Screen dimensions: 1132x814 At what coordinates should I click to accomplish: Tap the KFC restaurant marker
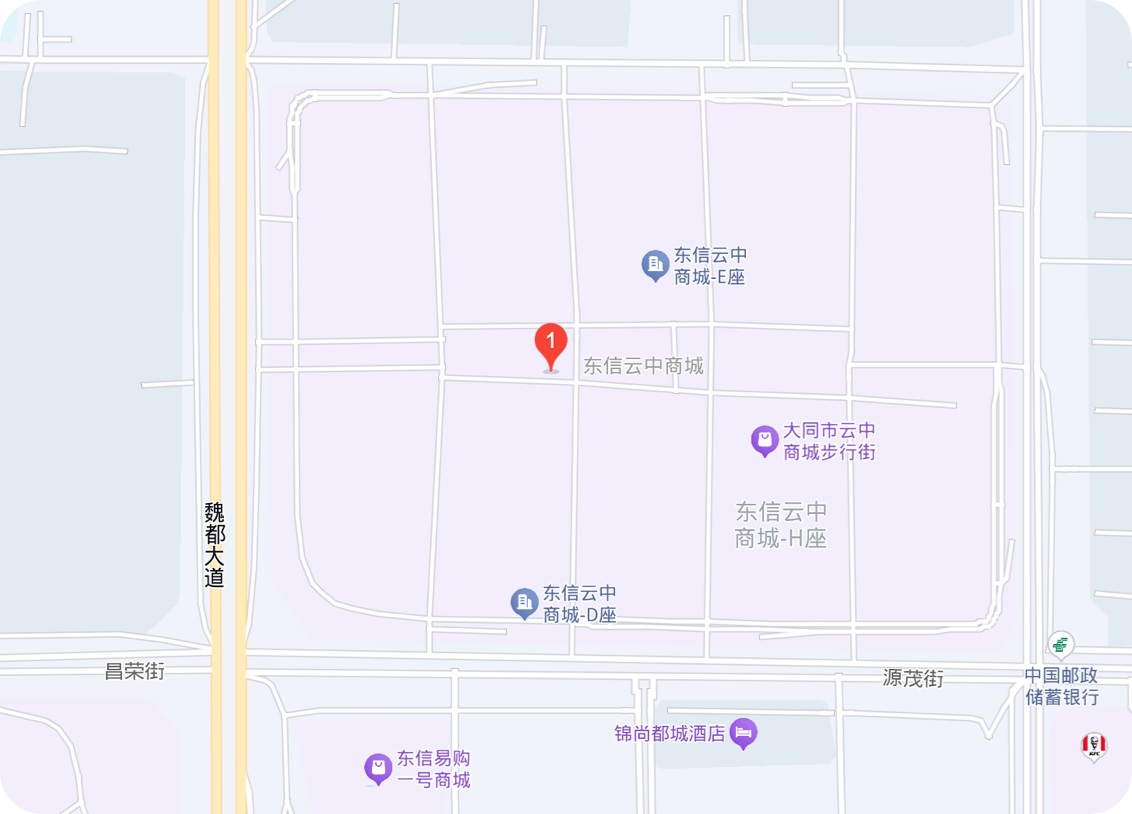coord(1094,745)
